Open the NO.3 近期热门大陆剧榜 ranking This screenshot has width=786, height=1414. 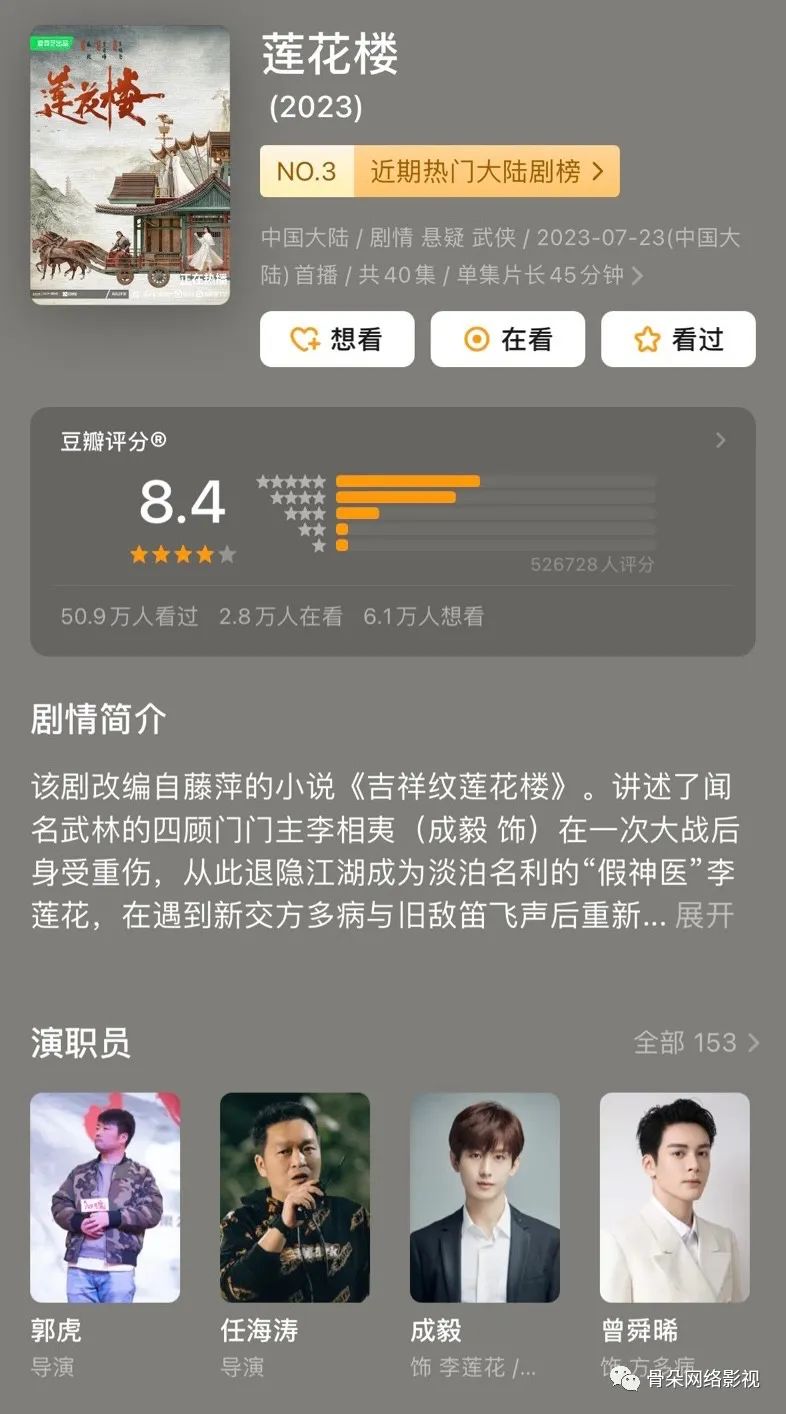point(440,171)
